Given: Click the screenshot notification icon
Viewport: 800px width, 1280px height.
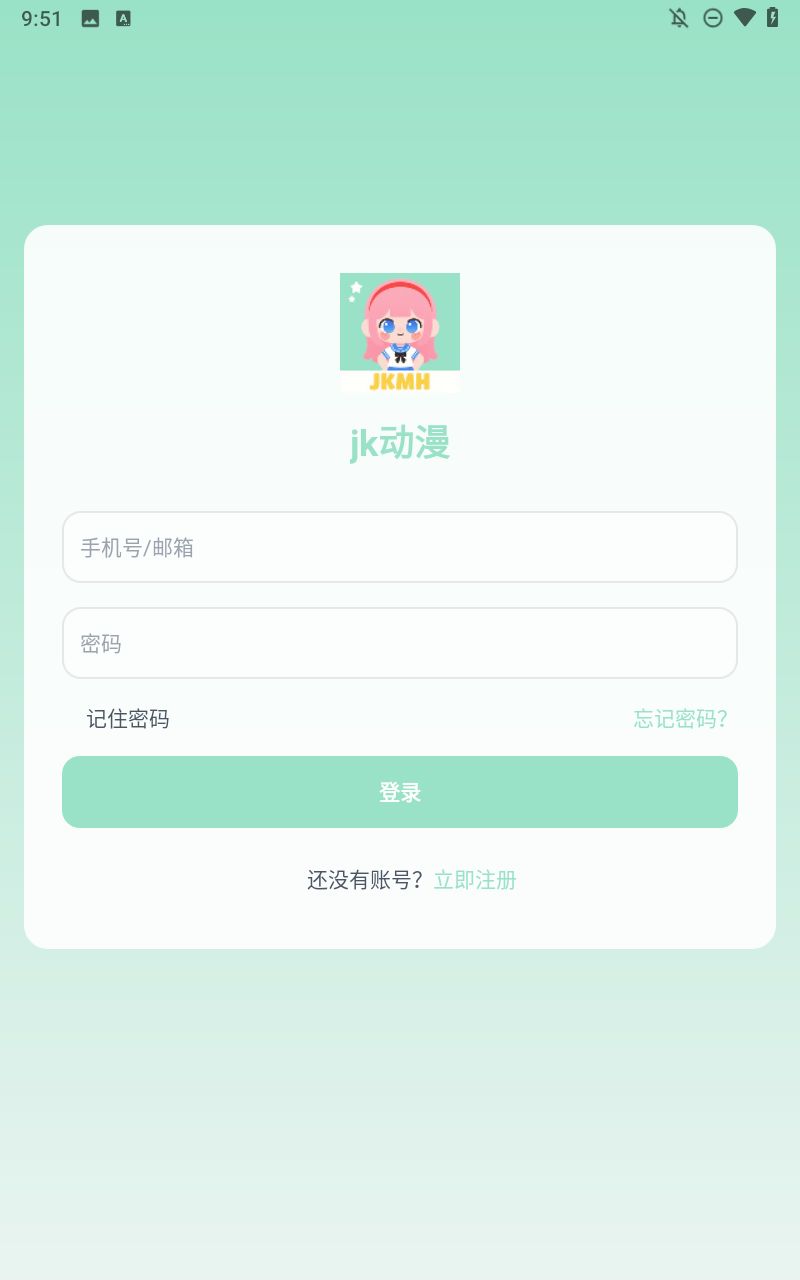Looking at the screenshot, I should pos(89,17).
